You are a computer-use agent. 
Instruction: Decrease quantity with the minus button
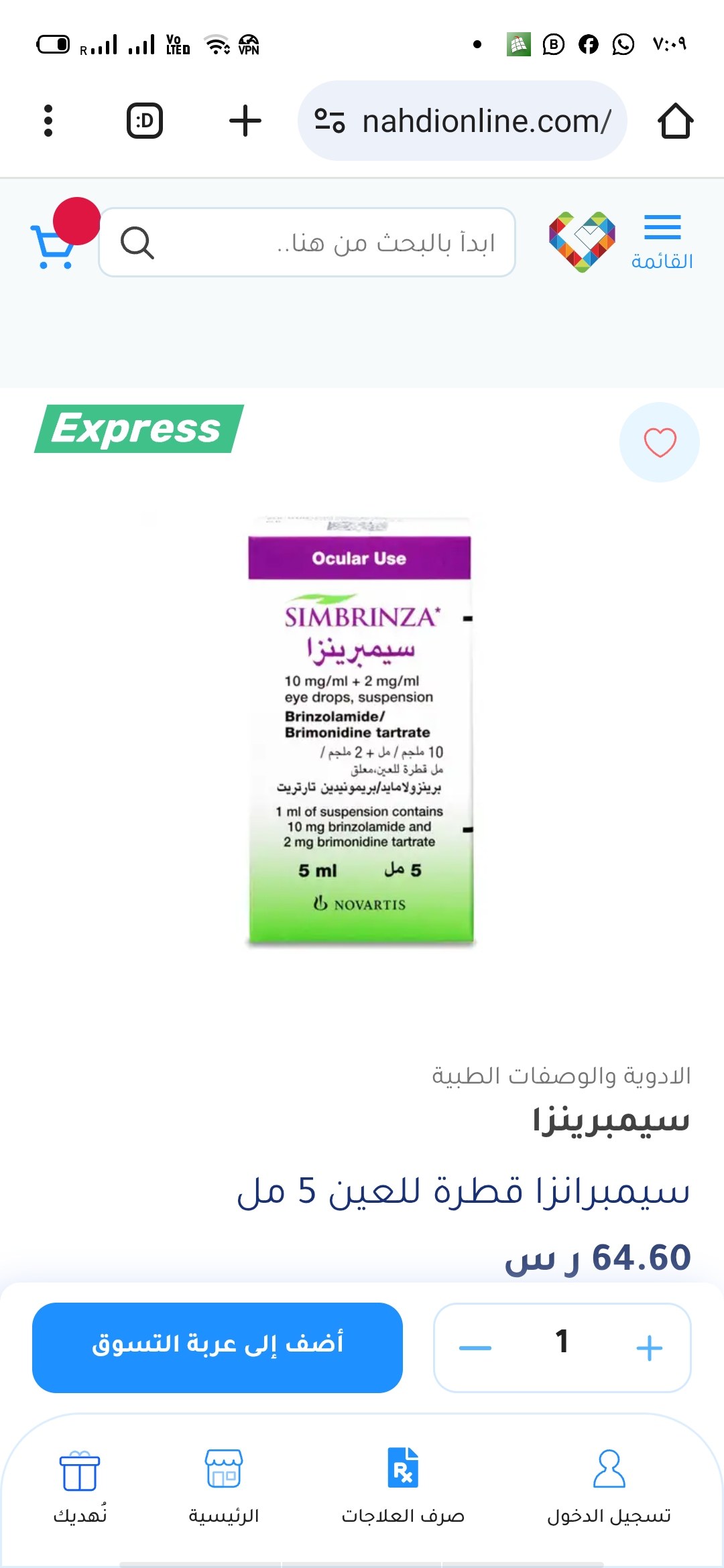pyautogui.click(x=475, y=1348)
